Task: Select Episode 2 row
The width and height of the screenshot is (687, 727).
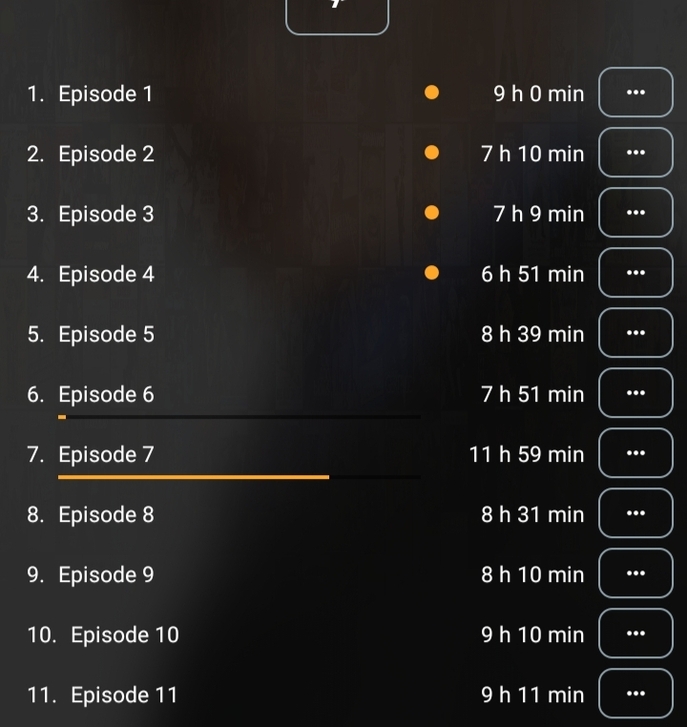Action: point(106,154)
